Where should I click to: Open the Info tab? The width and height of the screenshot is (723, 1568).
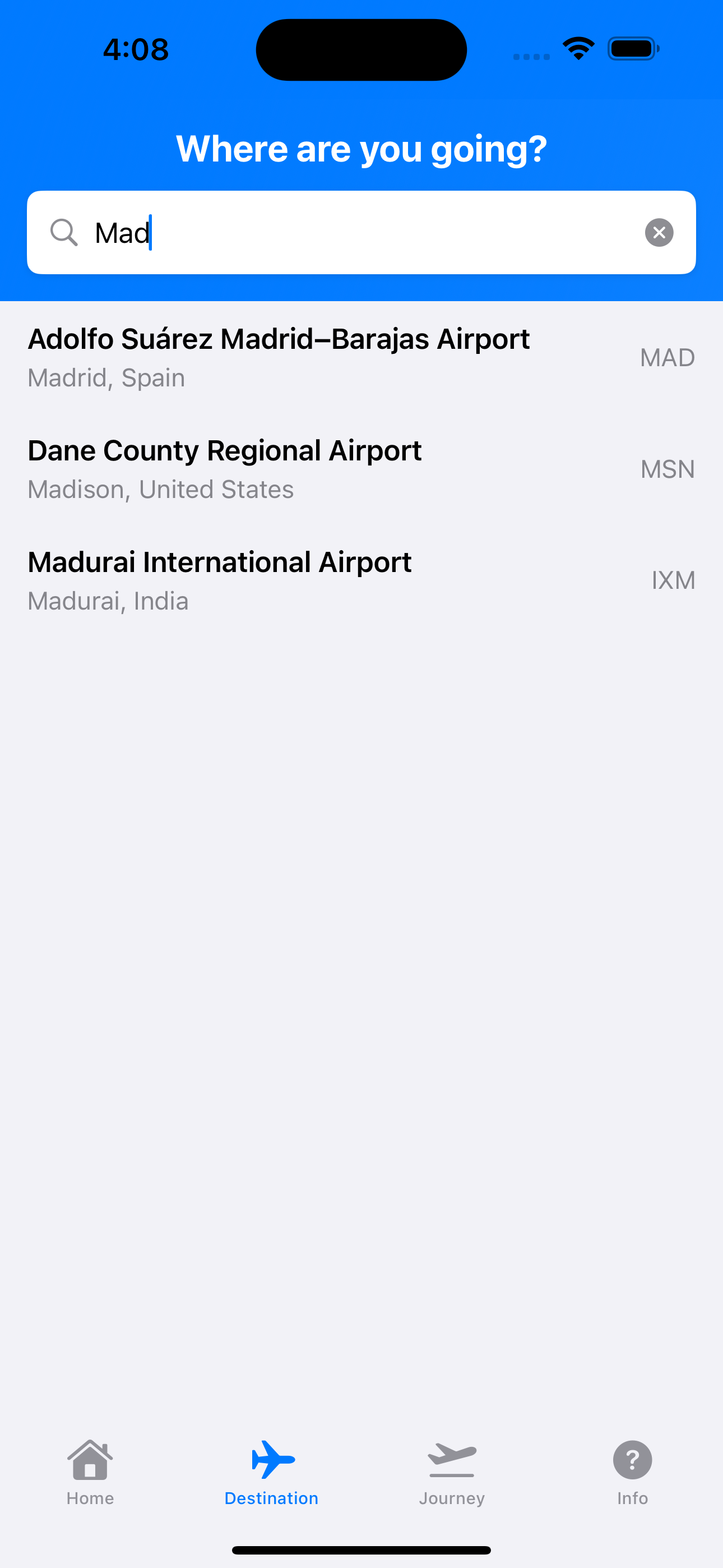tap(632, 1472)
